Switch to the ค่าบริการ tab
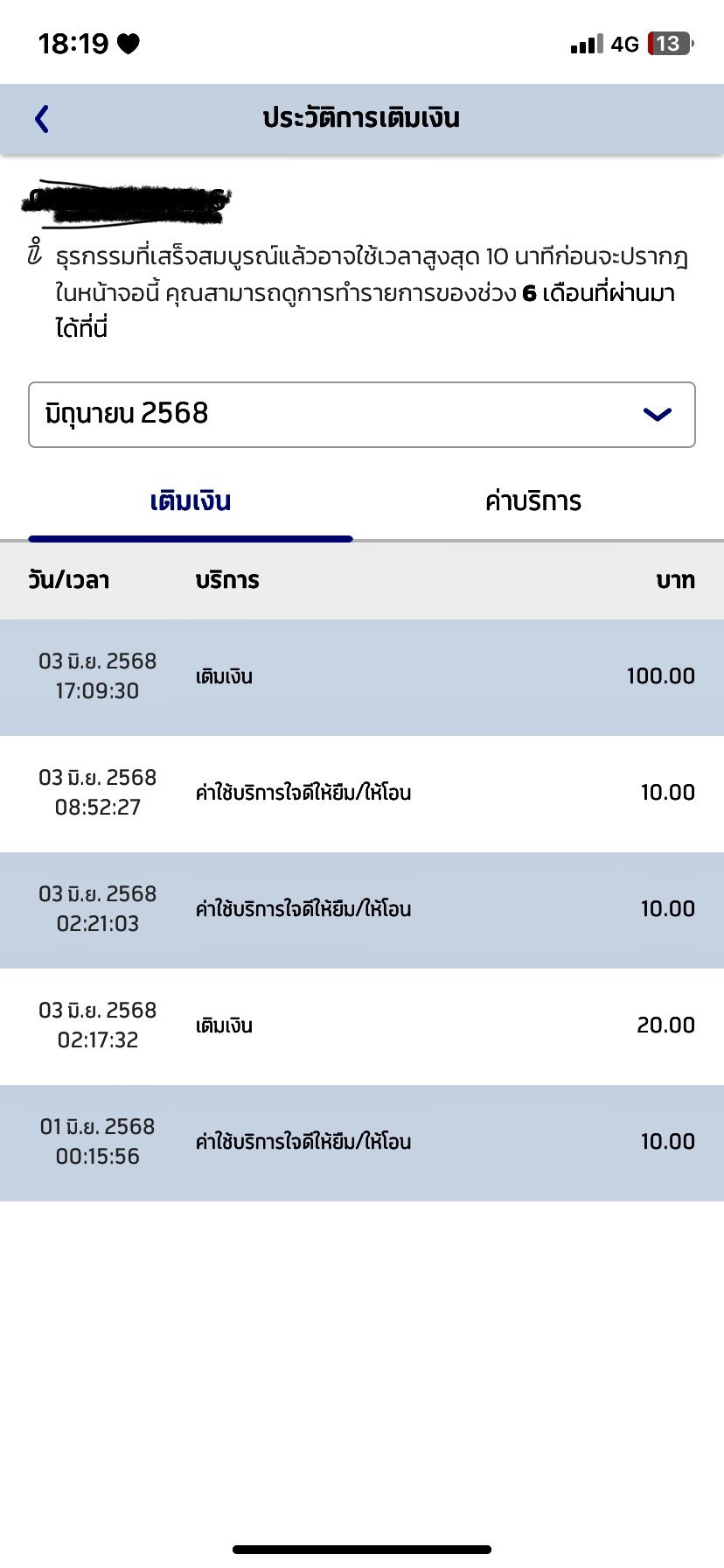 point(533,501)
